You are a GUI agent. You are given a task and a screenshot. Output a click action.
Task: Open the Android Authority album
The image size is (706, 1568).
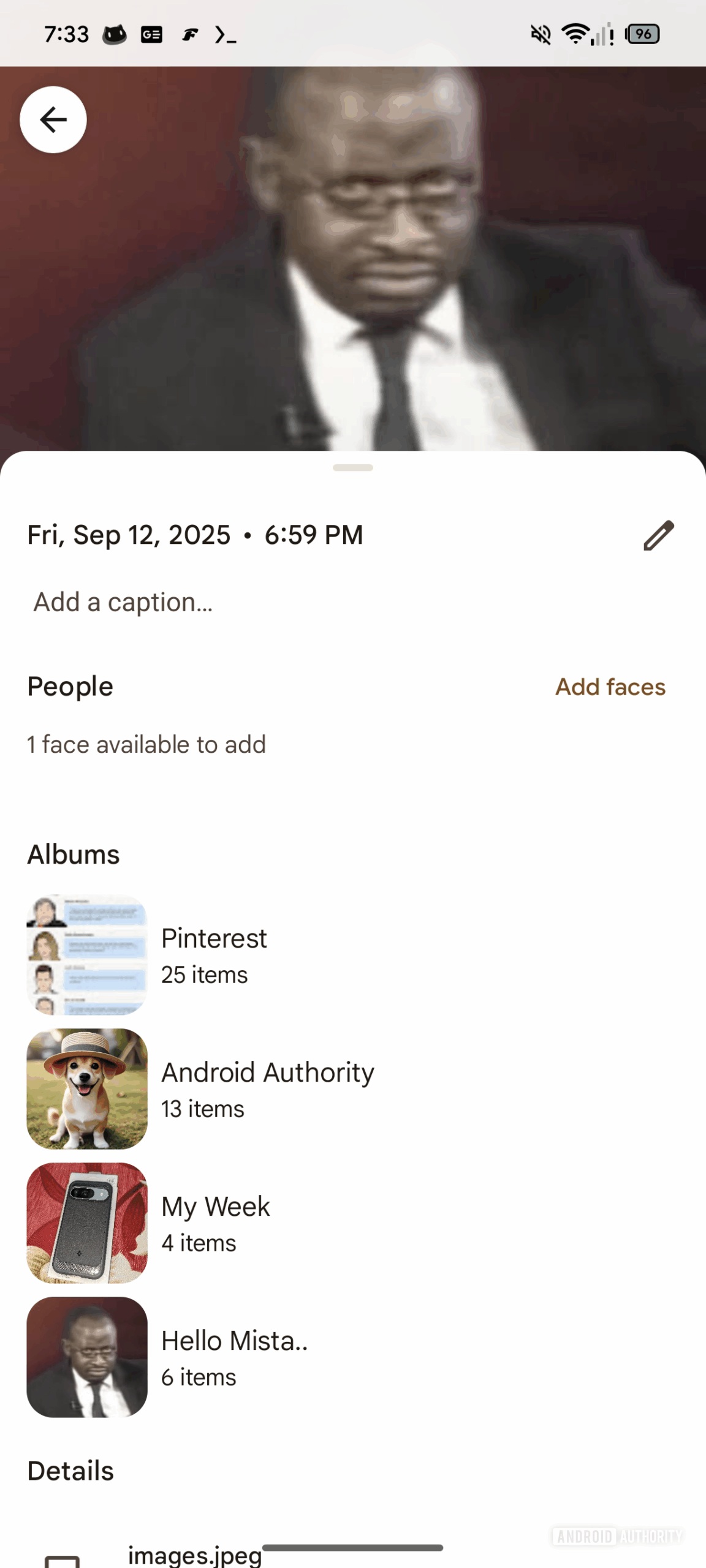[267, 1088]
